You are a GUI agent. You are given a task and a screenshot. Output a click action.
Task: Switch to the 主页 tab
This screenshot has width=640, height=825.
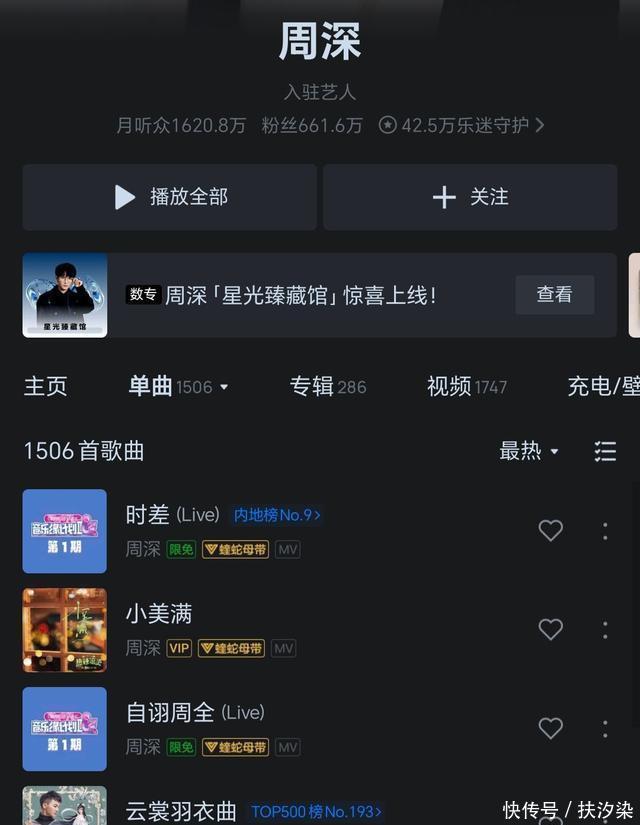click(45, 387)
